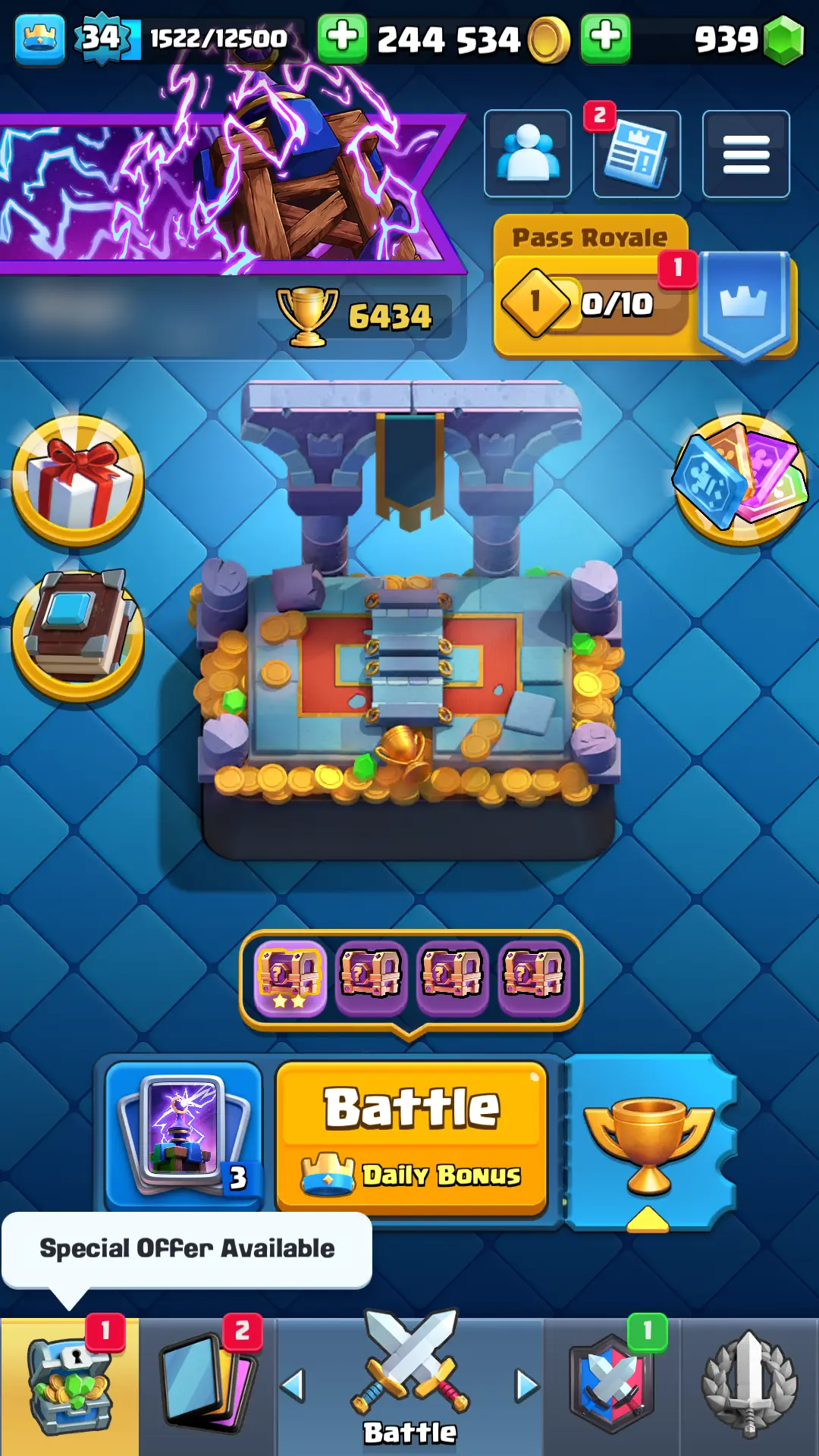Buy gems with the green plus button

(x=605, y=38)
